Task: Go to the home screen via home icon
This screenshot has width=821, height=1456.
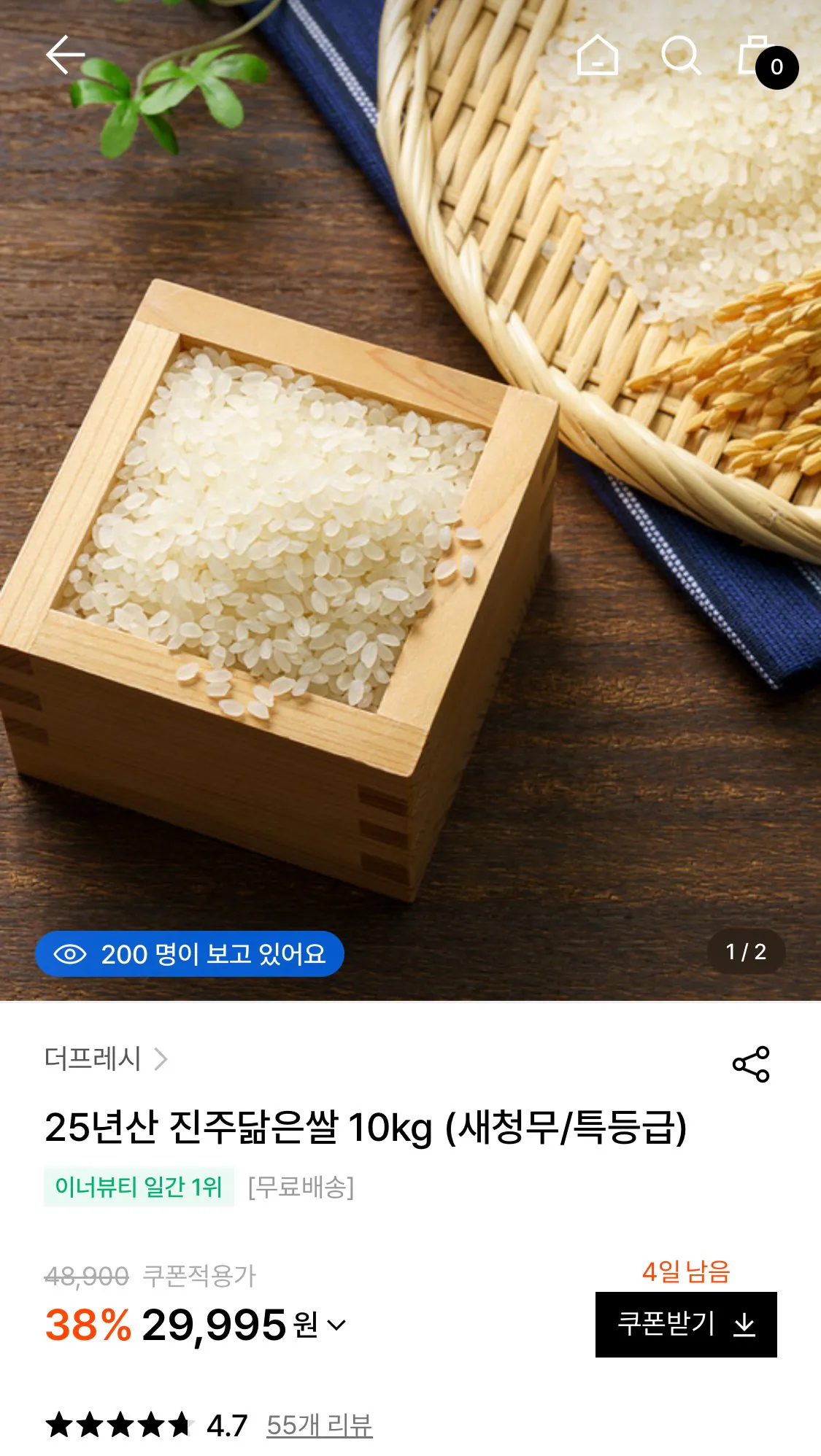Action: click(x=595, y=57)
